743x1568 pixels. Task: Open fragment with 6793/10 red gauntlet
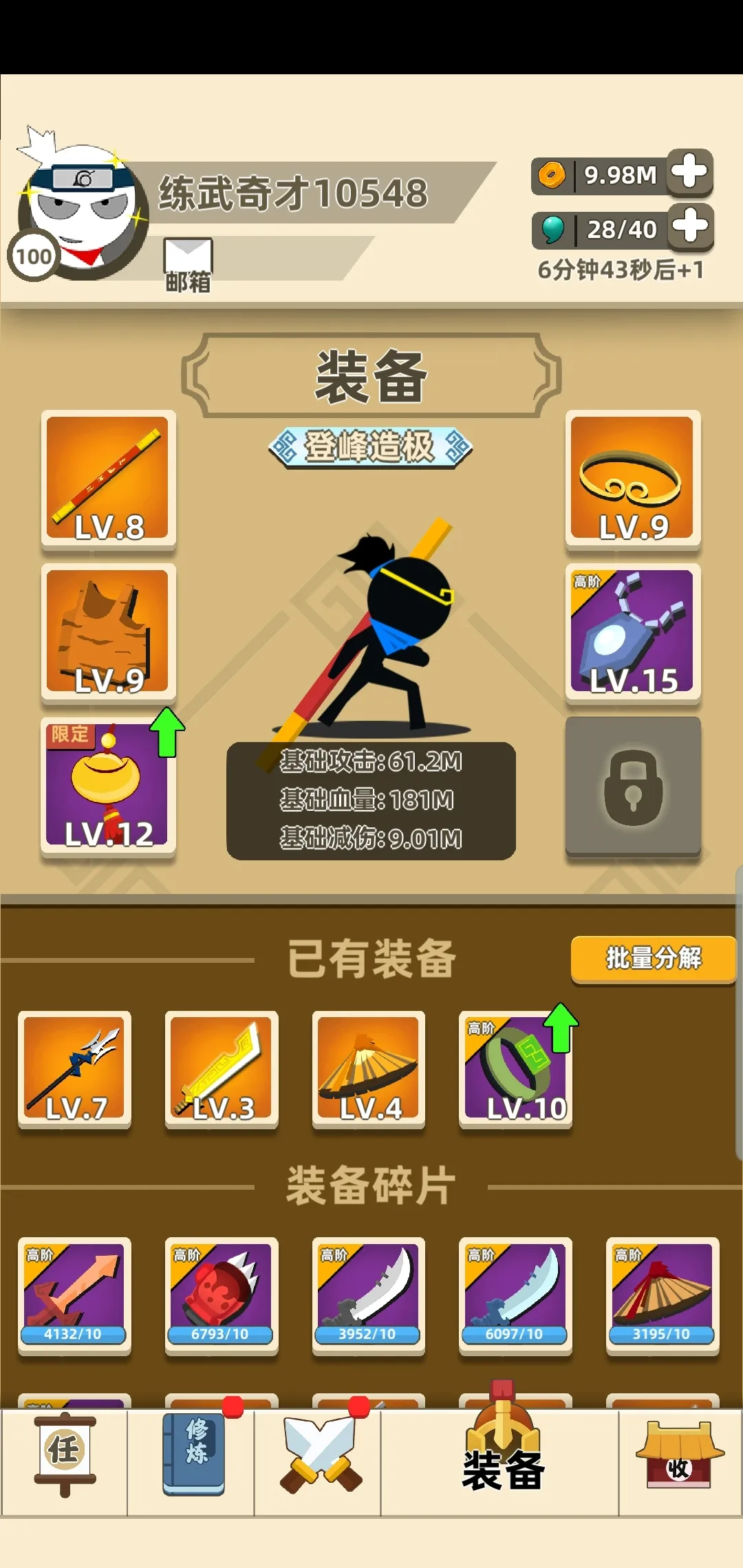222,1295
